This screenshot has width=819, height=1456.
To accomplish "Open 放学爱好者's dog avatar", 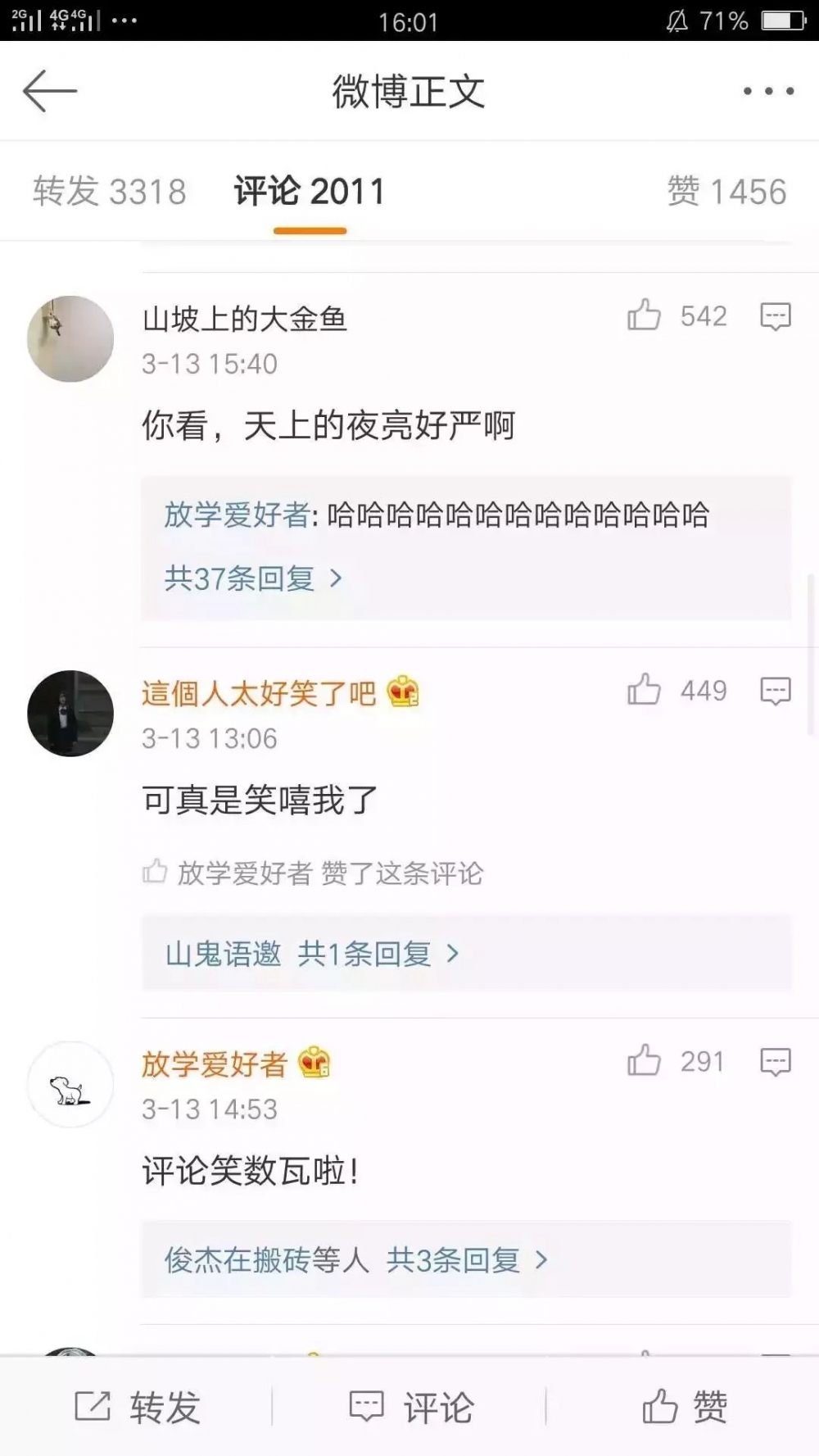I will pyautogui.click(x=70, y=1085).
